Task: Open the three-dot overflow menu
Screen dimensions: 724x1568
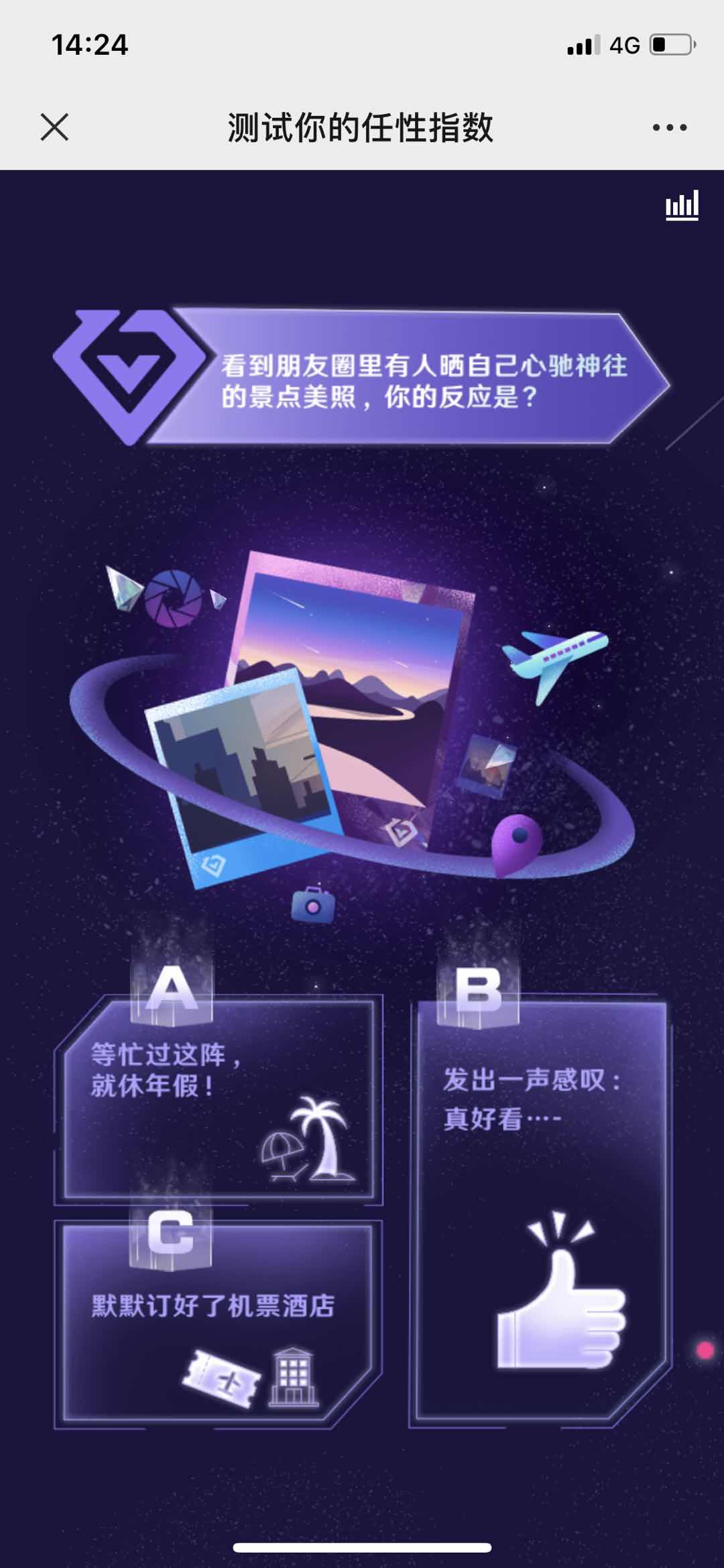Action: tap(669, 127)
